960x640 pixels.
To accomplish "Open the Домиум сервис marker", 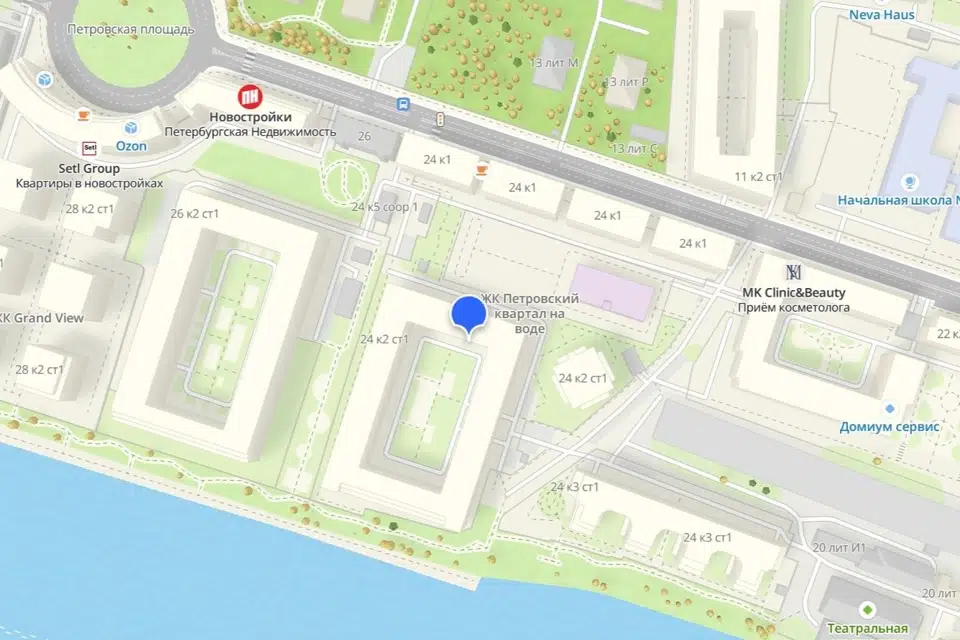I will [890, 408].
